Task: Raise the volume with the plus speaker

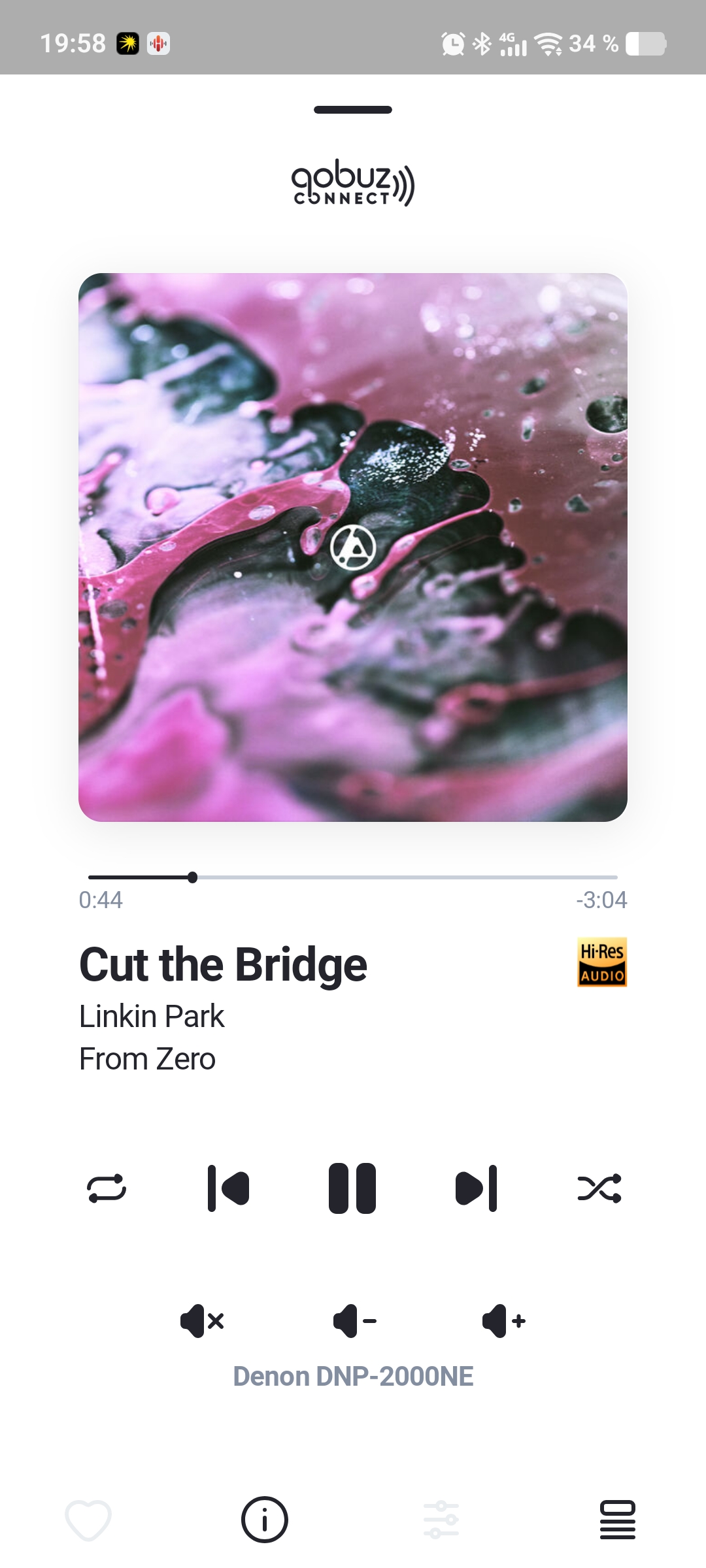Action: 504,1321
